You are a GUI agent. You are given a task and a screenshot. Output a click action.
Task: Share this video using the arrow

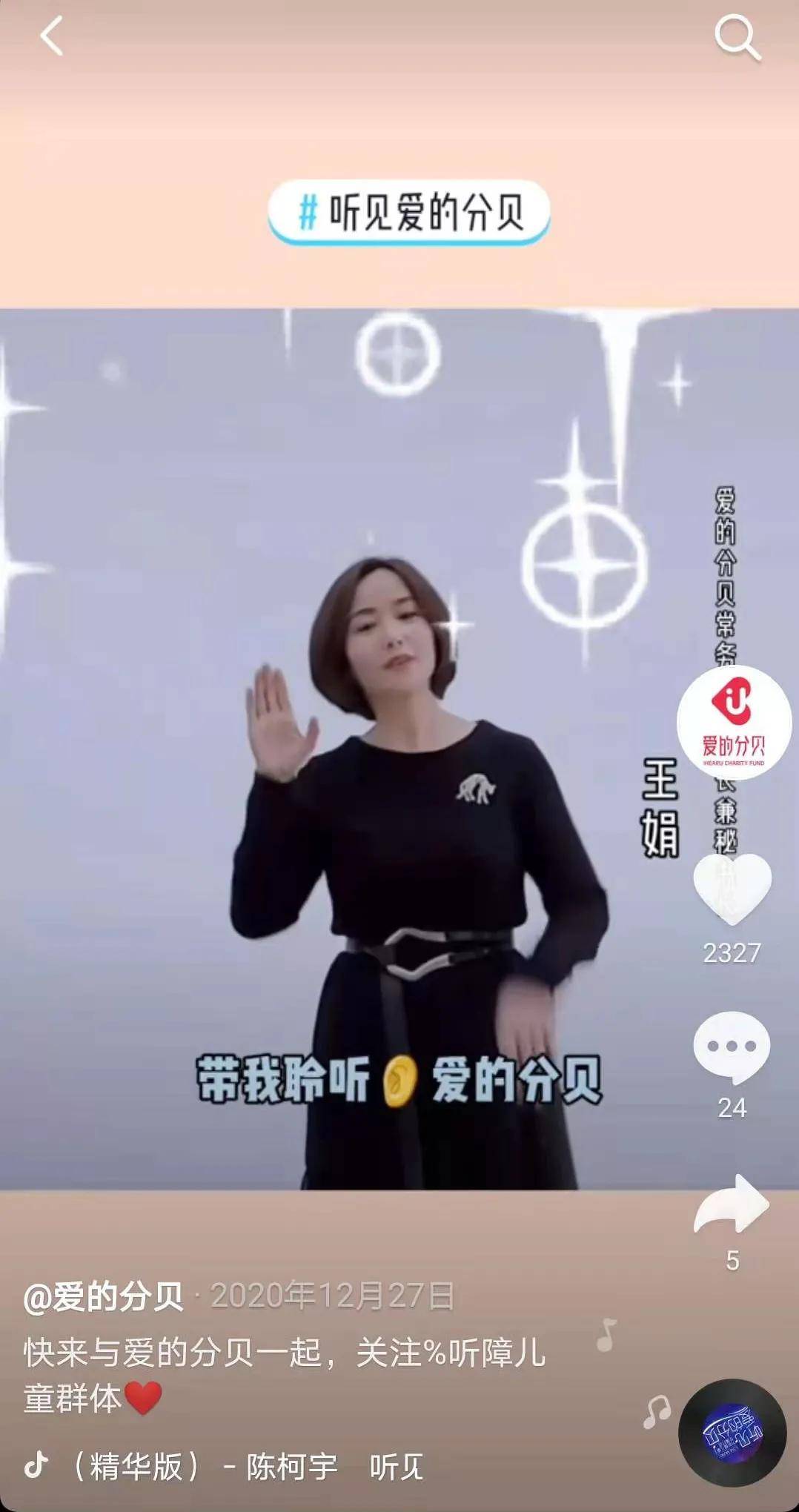(732, 1204)
